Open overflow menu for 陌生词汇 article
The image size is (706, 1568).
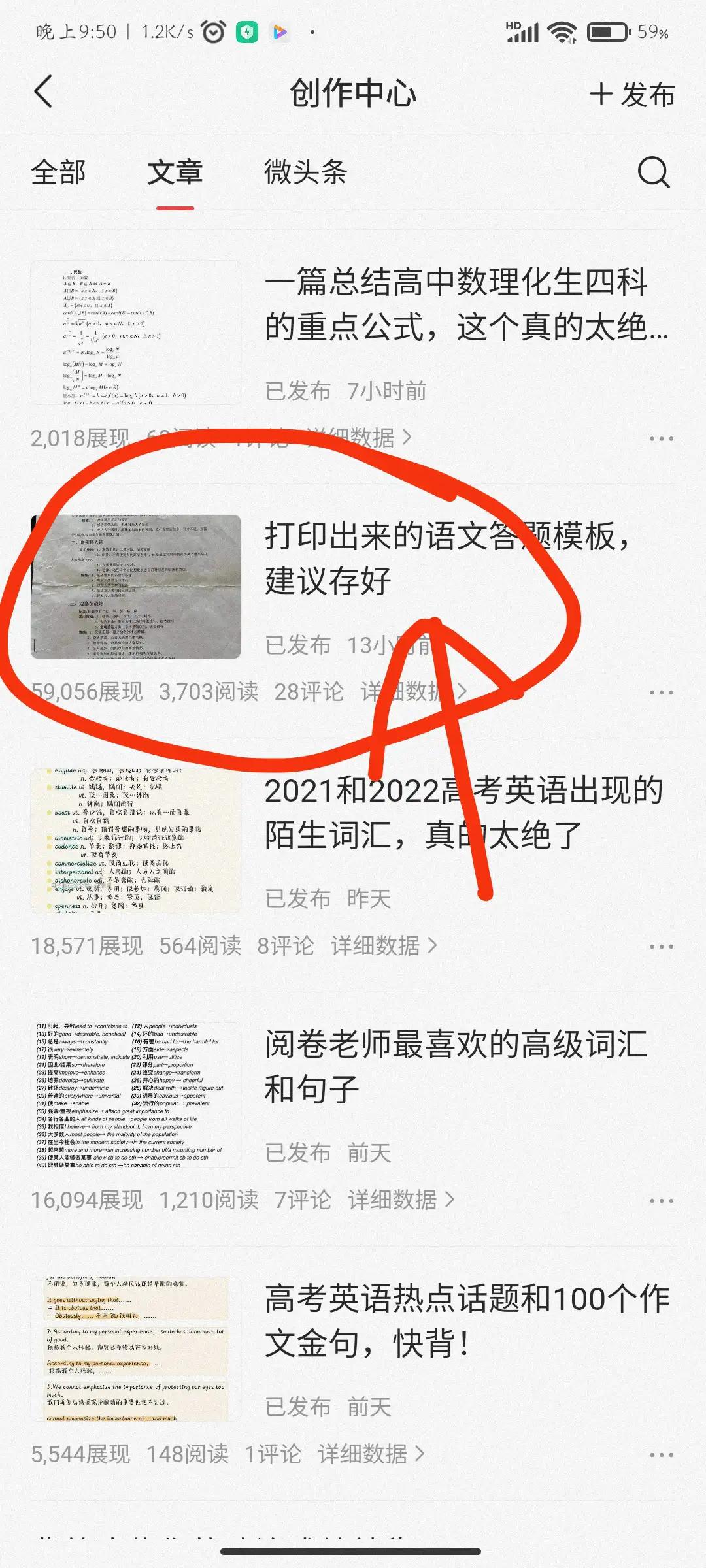click(661, 947)
